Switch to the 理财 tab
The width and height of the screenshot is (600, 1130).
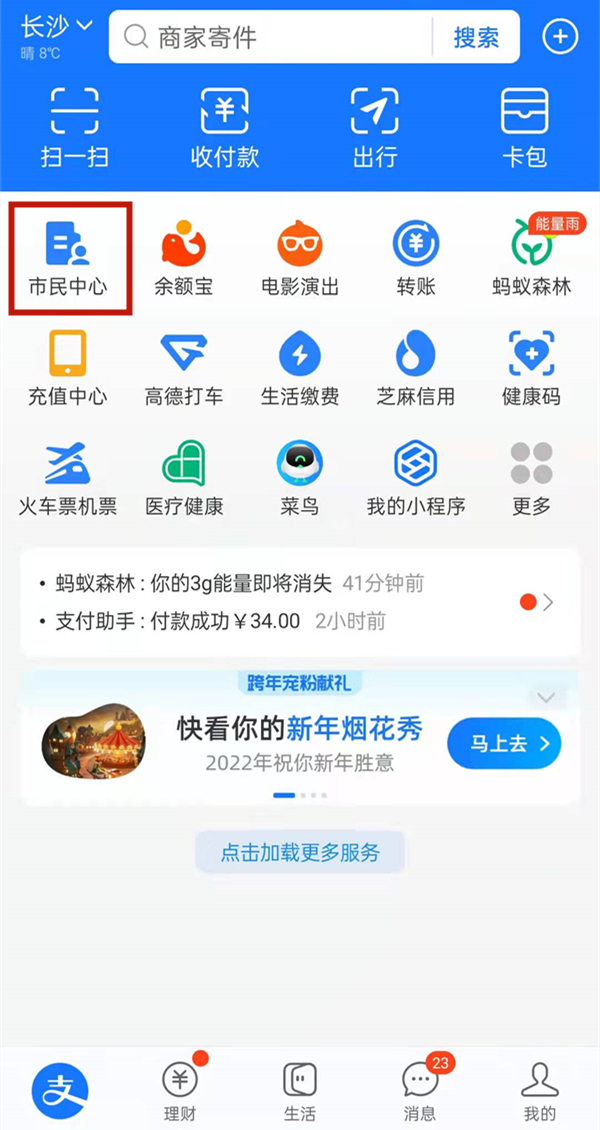pos(180,1090)
